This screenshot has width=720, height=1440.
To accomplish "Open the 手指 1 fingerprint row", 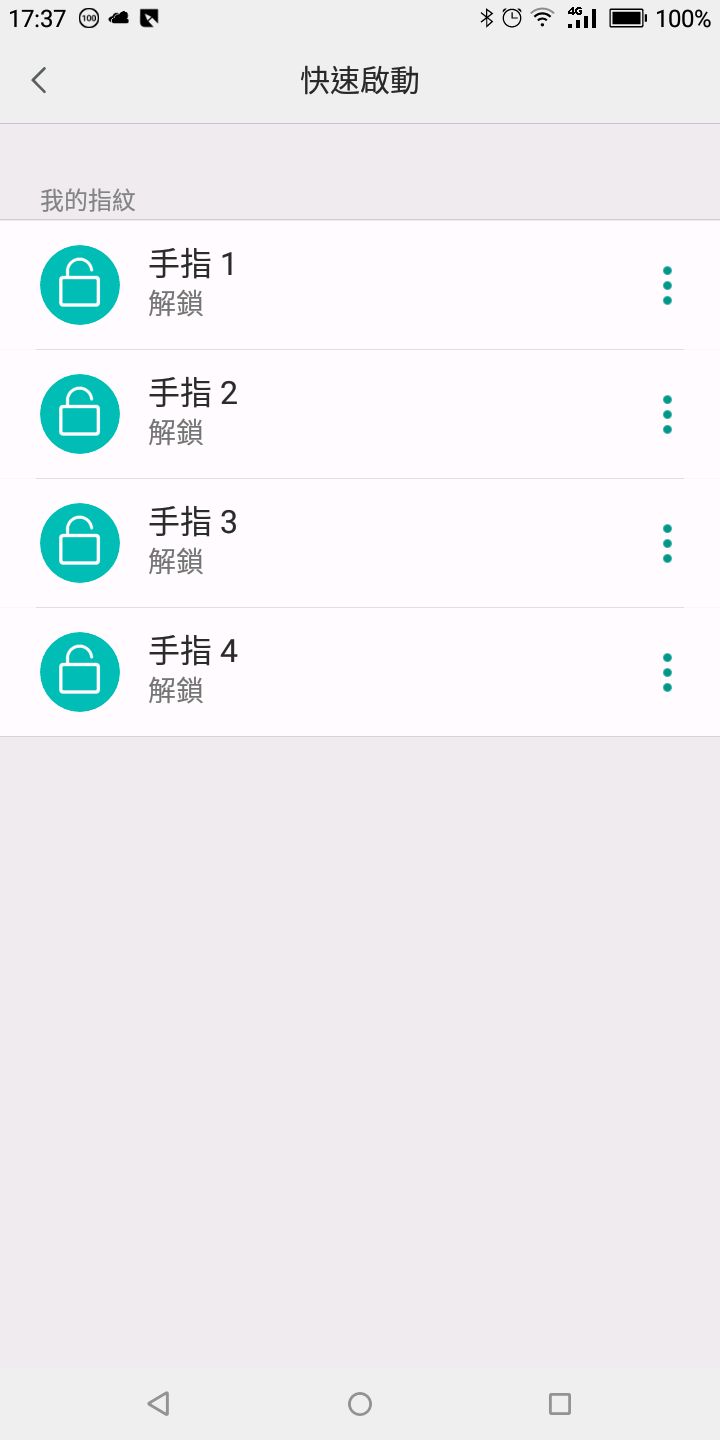I will tap(360, 285).
